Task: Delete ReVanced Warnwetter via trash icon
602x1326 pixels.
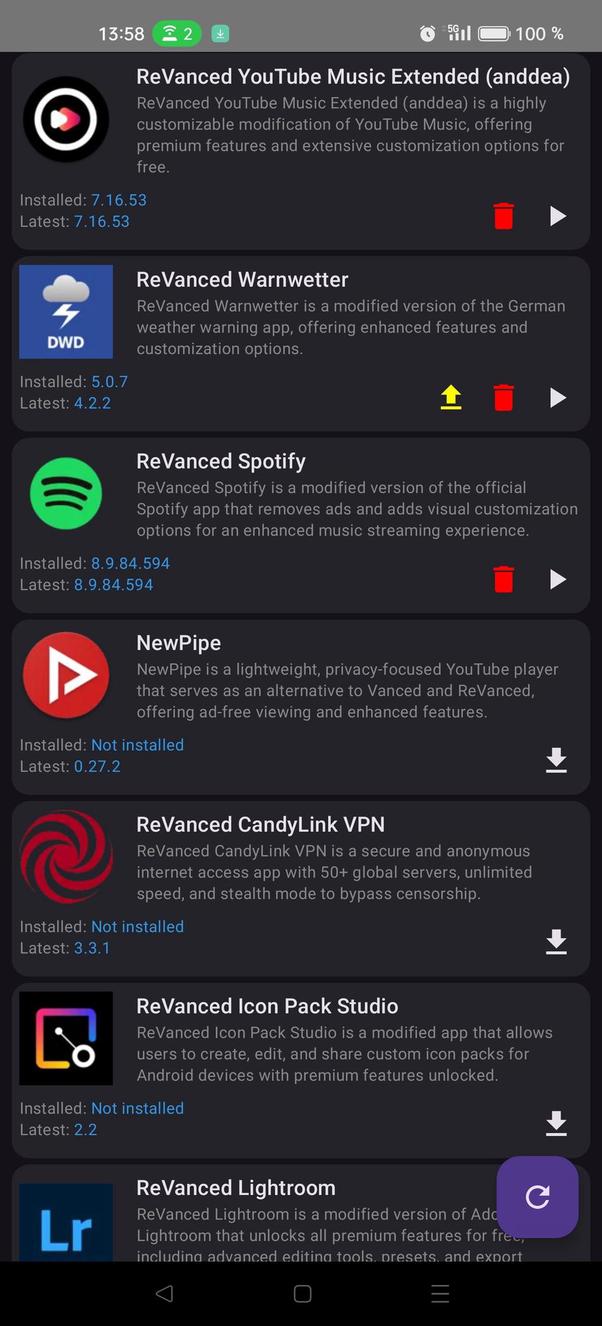Action: [504, 398]
